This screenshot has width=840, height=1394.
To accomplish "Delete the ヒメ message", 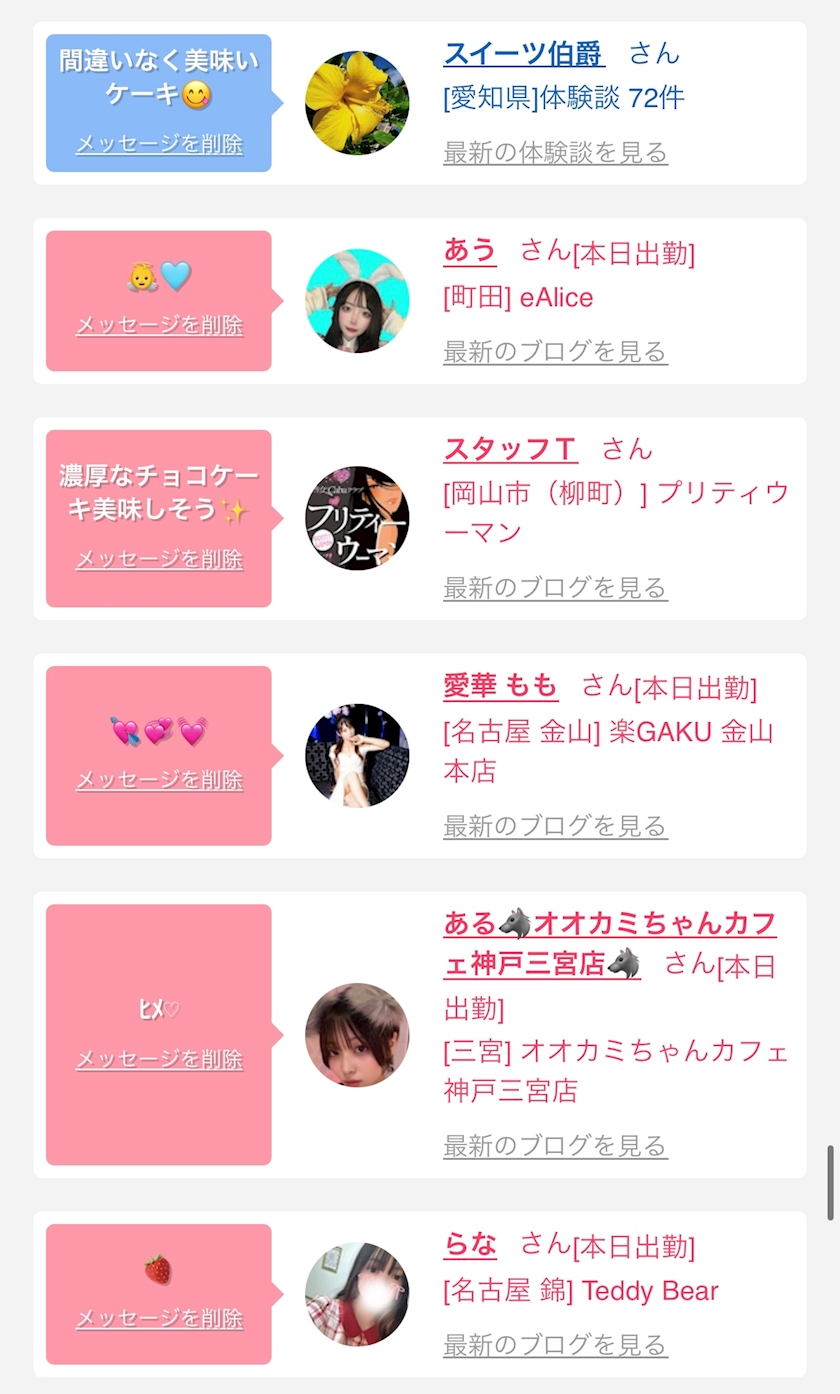I will coord(159,1059).
